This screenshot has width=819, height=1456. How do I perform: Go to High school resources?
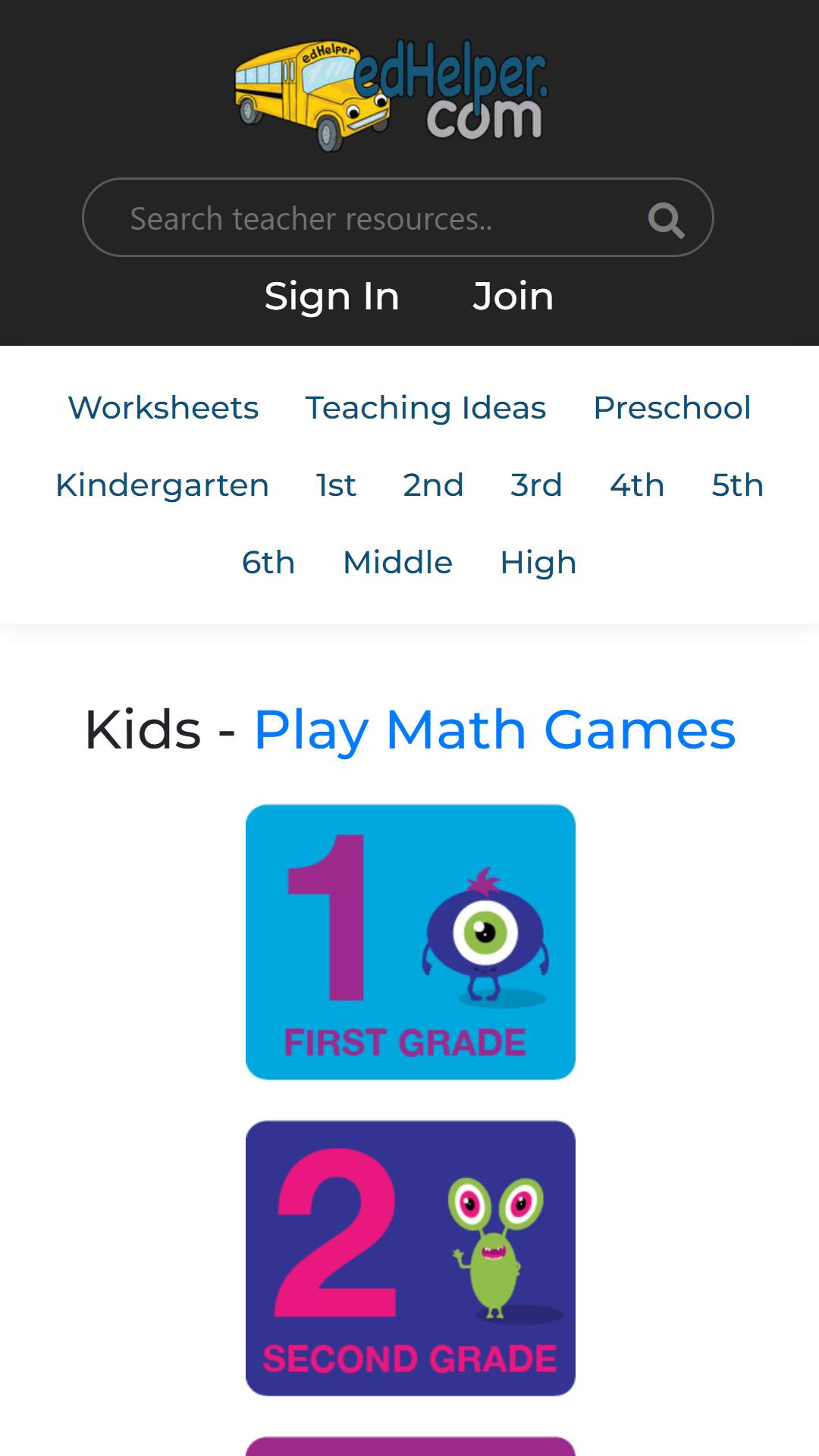click(538, 563)
